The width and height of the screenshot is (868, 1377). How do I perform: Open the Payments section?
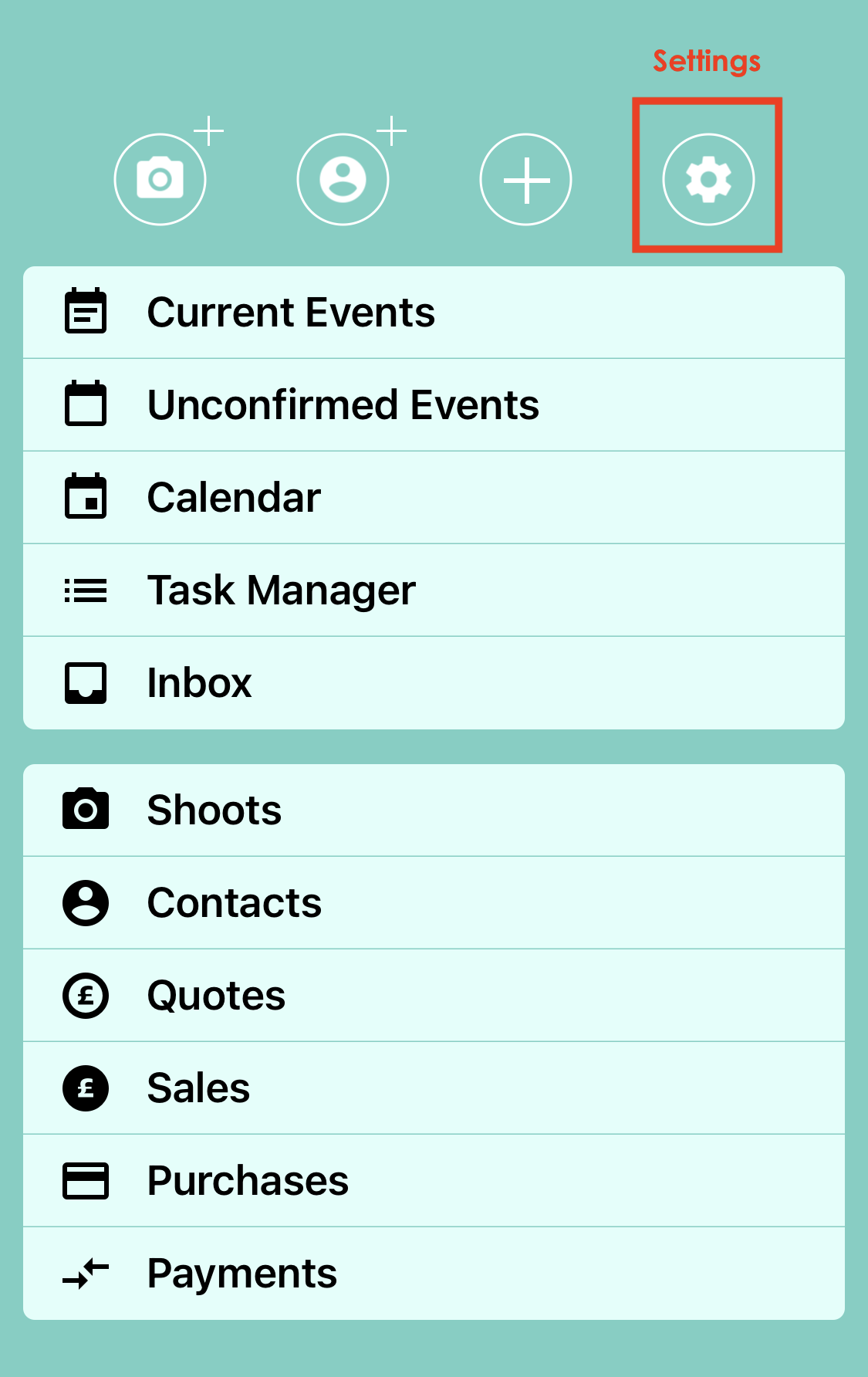(x=241, y=1273)
